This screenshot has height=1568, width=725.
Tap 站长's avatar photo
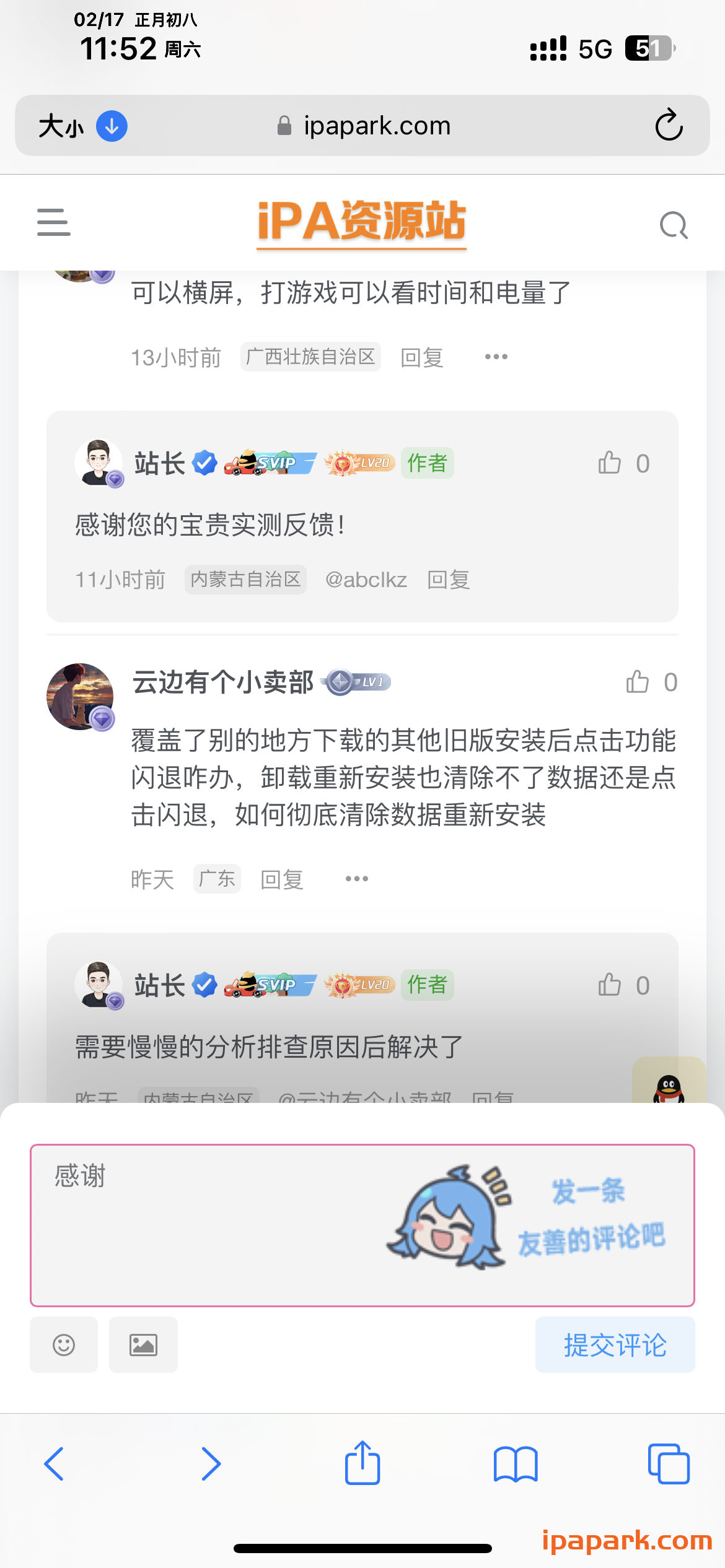coord(99,461)
